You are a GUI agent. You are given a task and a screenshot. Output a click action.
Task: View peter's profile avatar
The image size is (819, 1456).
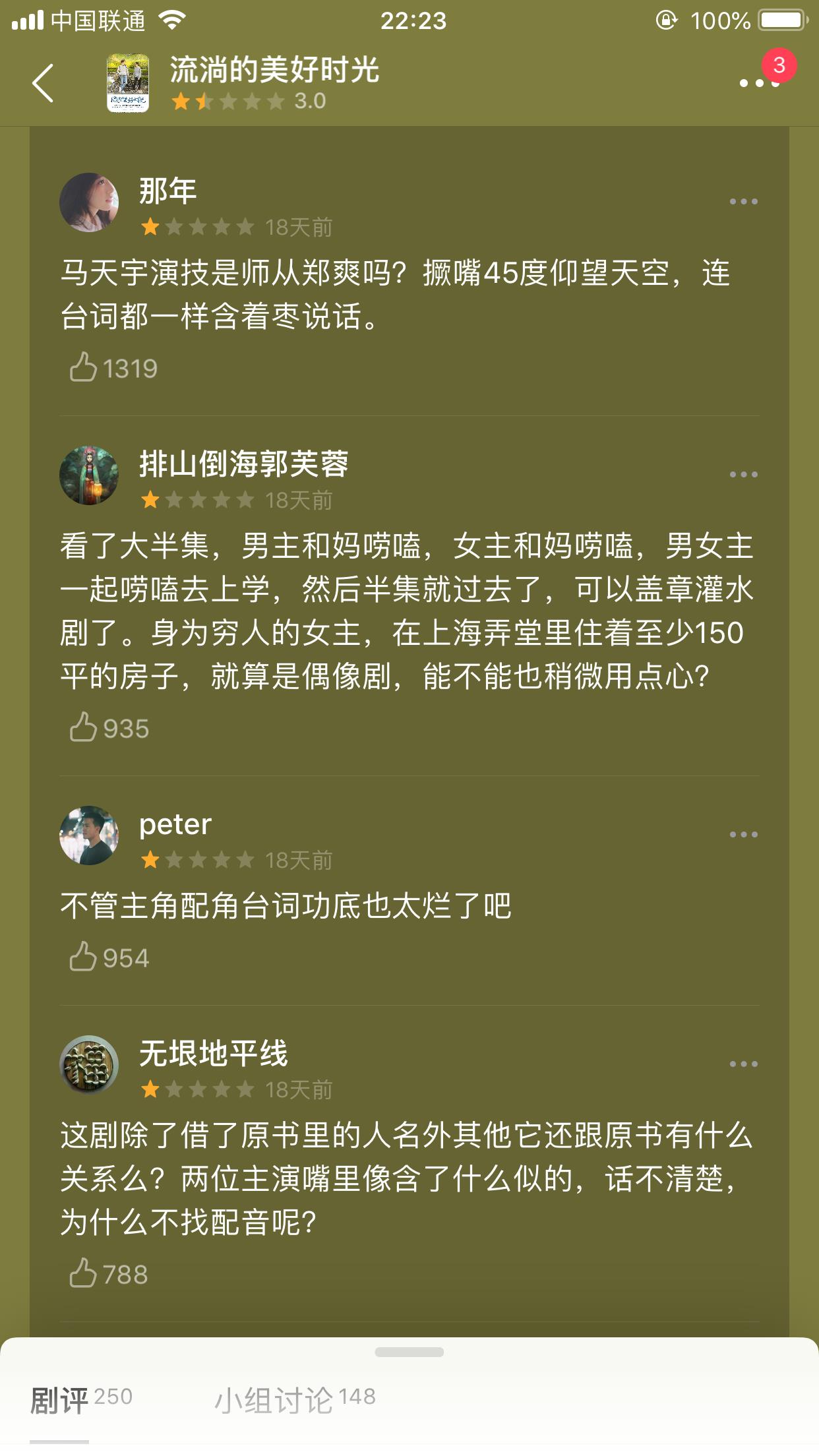coord(89,835)
